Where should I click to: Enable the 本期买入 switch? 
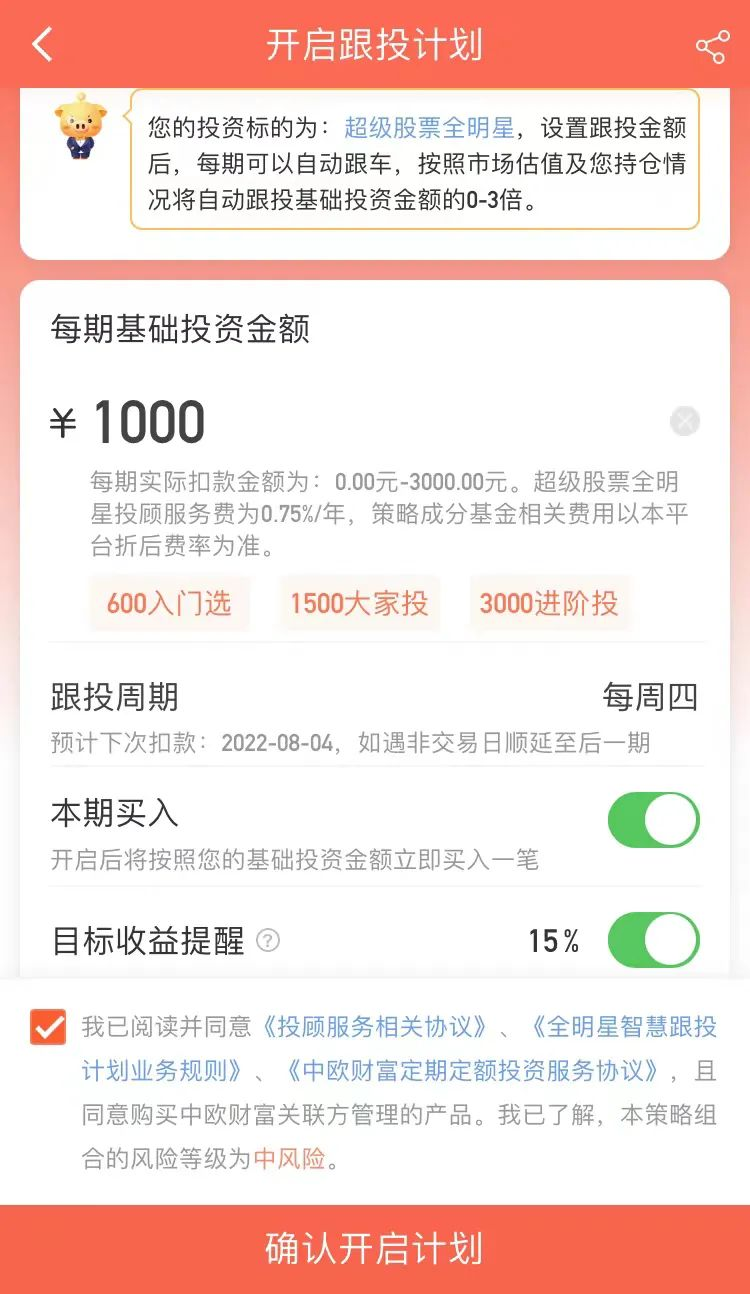(x=653, y=819)
